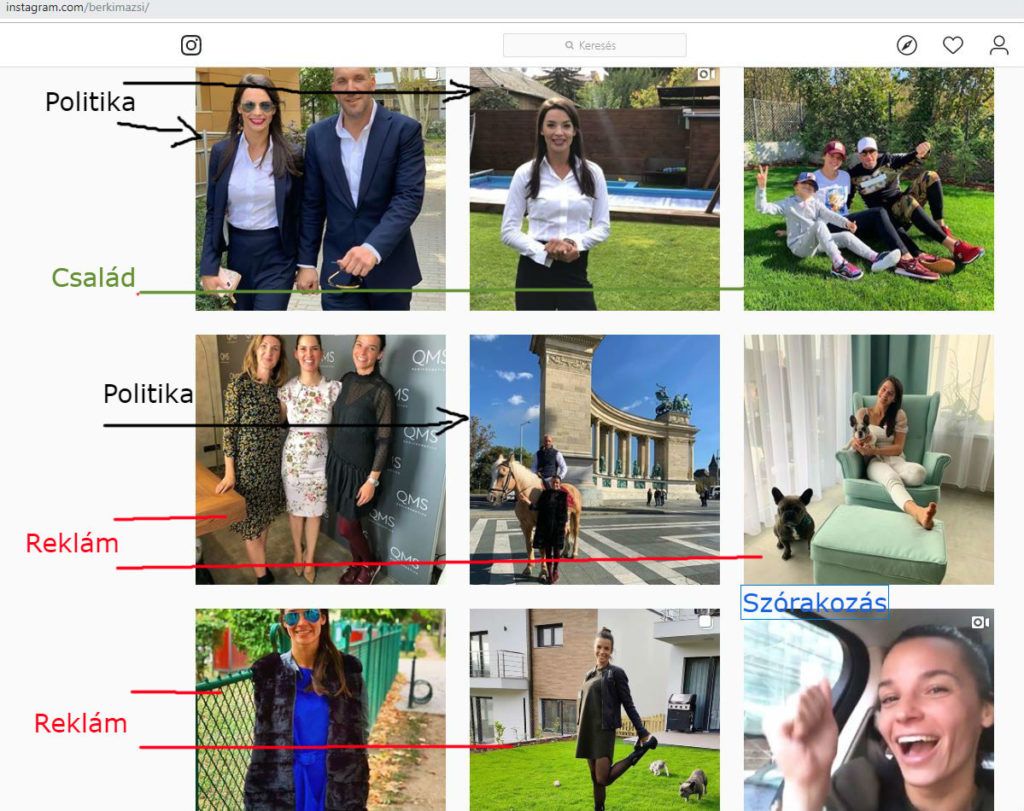1024x811 pixels.
Task: Tap the Keresés search field
Action: tap(595, 45)
